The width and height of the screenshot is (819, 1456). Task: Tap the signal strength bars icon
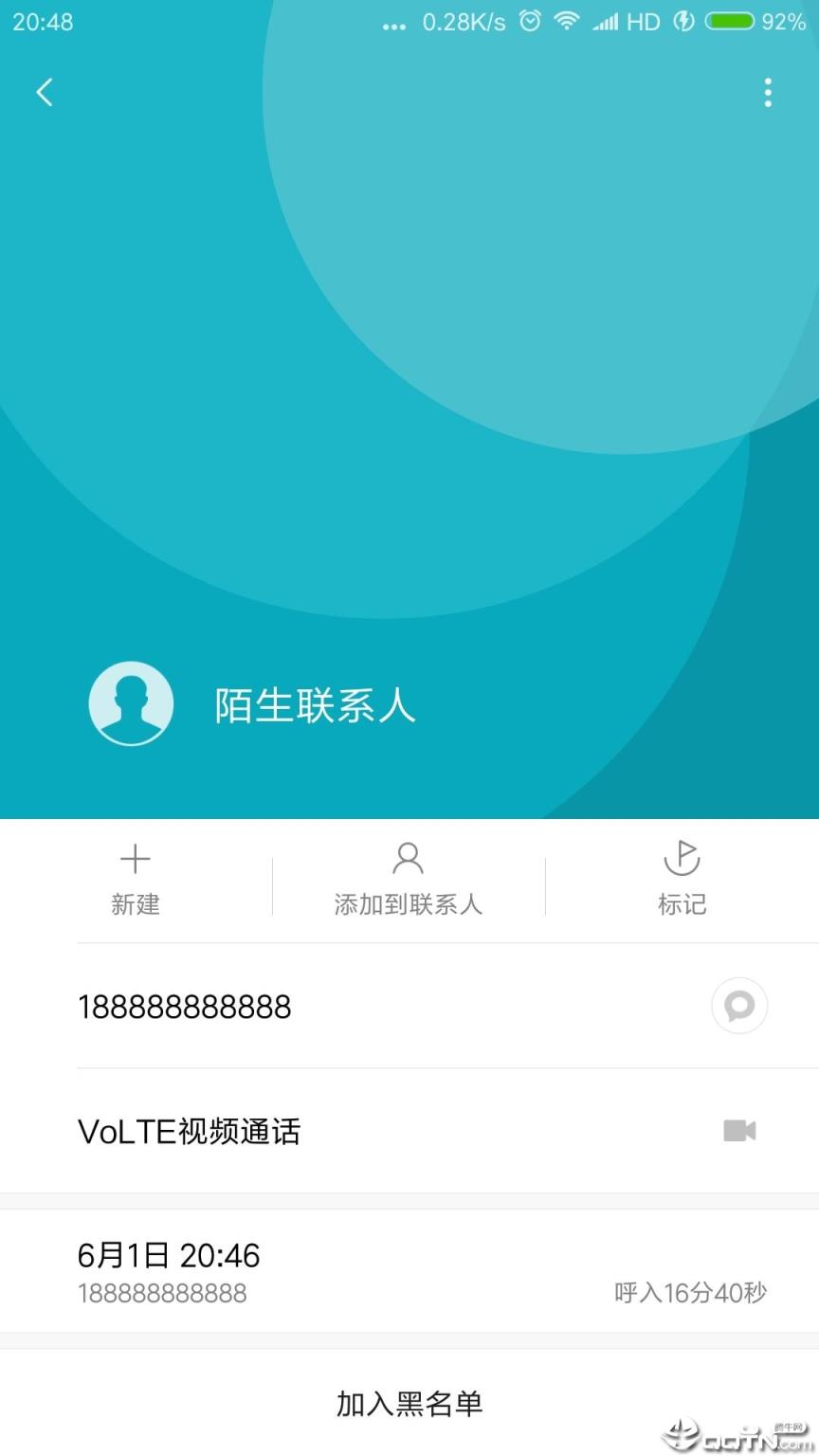(x=607, y=21)
